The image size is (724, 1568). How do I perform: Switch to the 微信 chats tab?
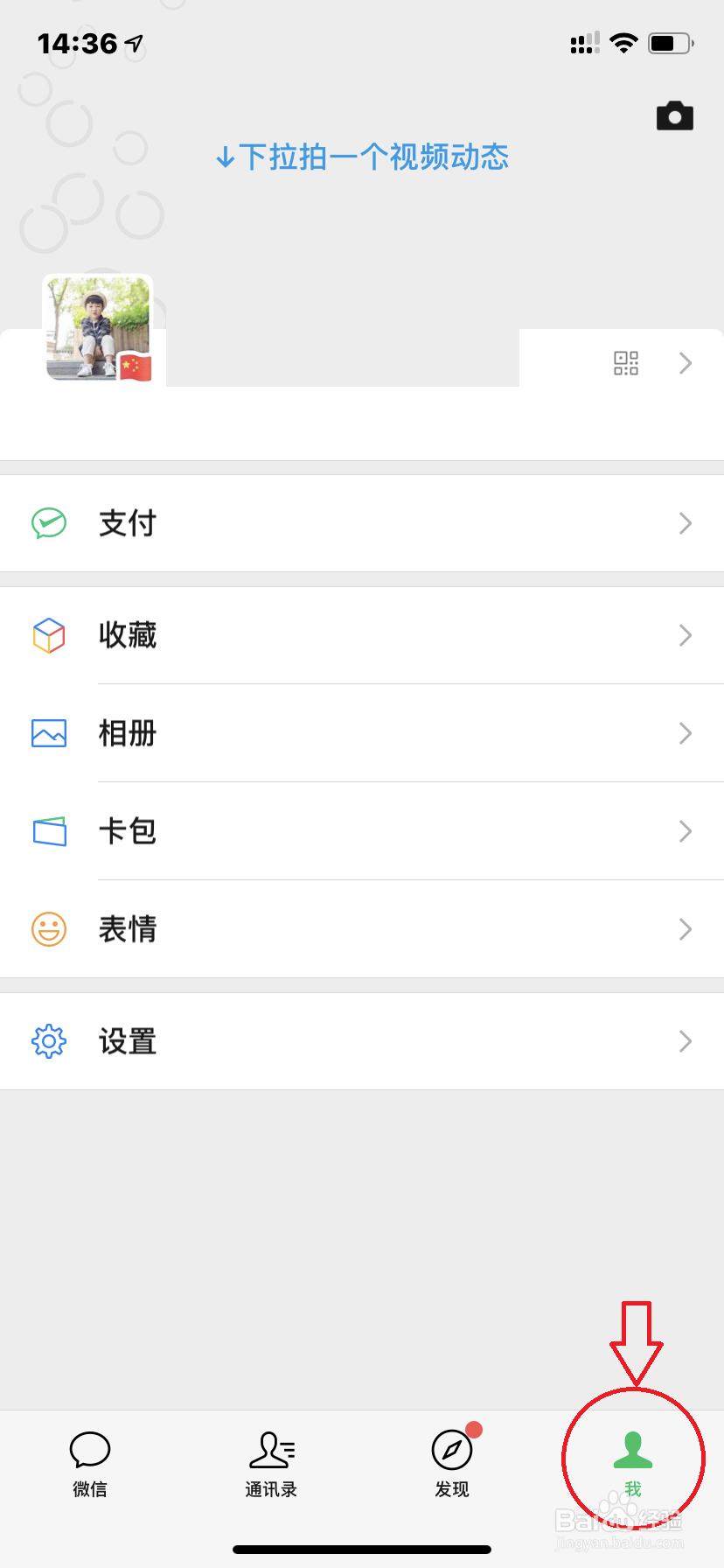click(x=90, y=1463)
